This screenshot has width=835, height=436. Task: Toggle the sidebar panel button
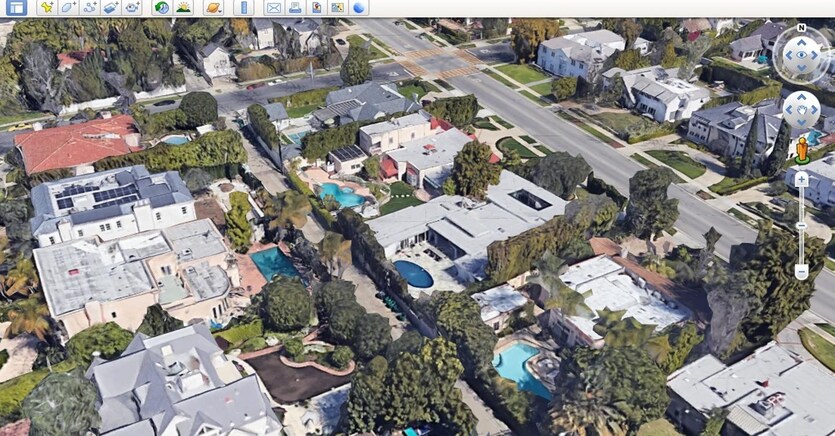pos(16,7)
